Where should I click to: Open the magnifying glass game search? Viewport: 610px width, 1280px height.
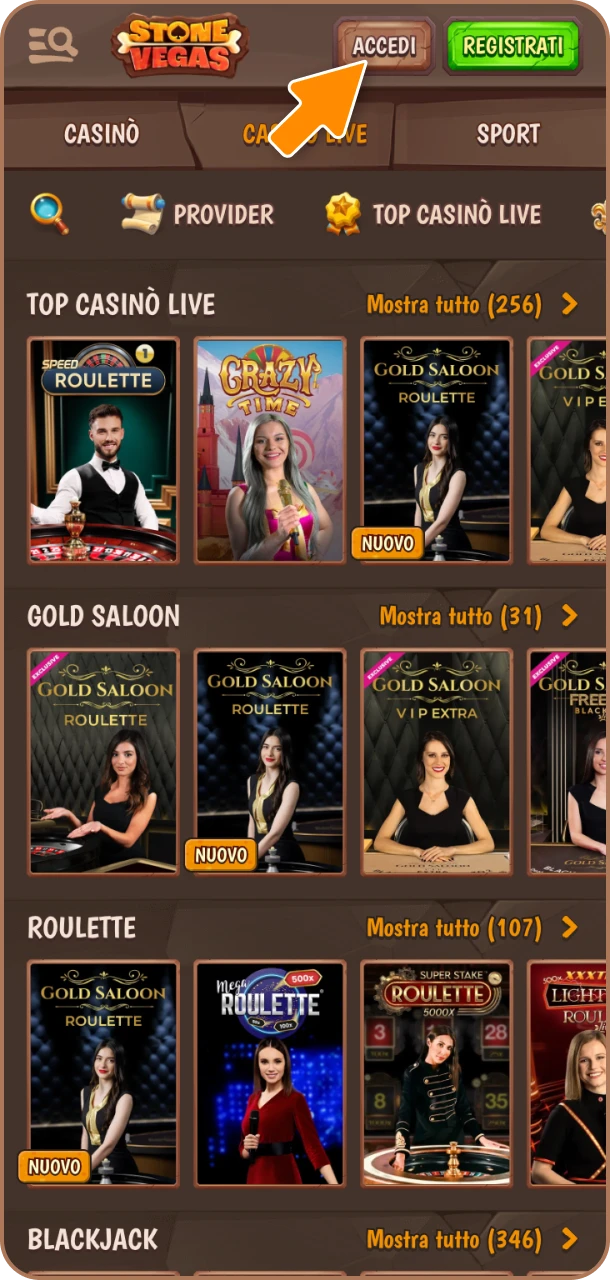point(48,213)
